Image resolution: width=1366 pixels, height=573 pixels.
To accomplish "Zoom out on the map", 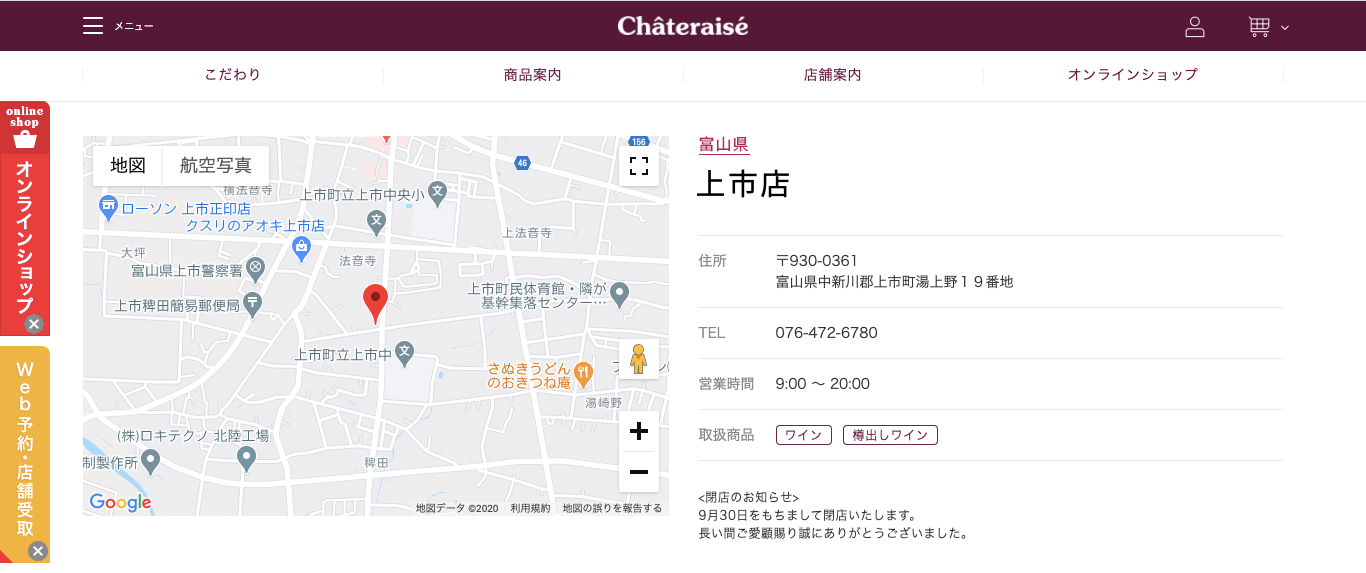I will 639,472.
